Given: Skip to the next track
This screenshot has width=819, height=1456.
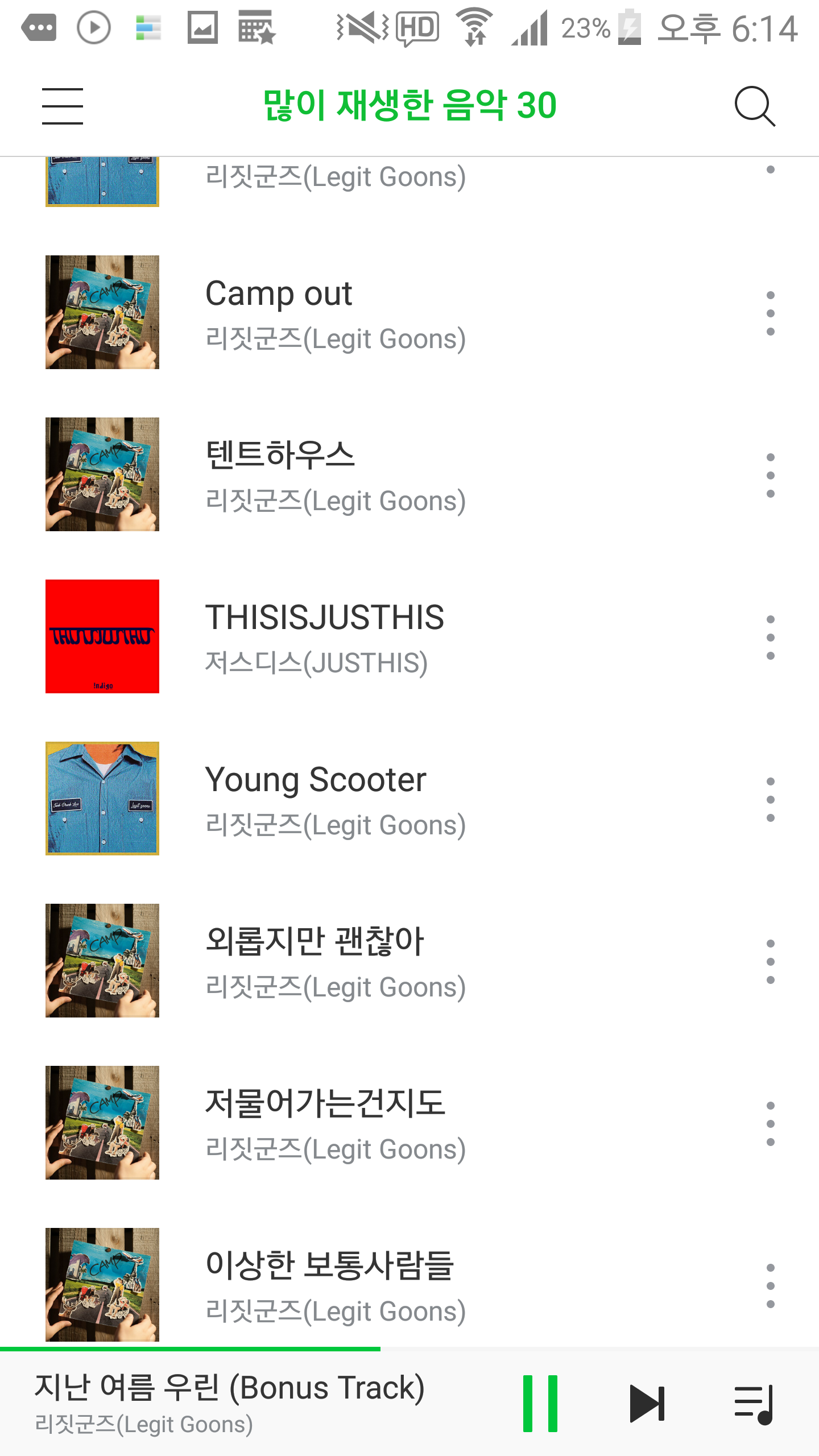Looking at the screenshot, I should pyautogui.click(x=647, y=1403).
